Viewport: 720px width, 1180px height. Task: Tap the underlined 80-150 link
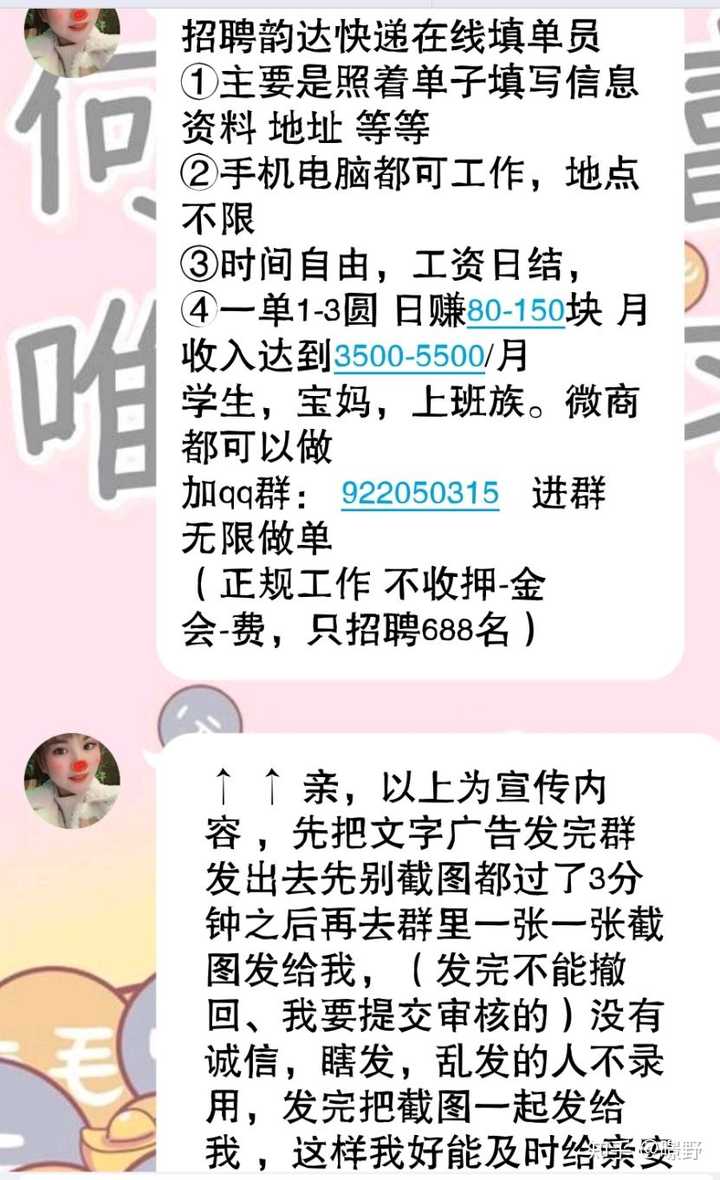point(515,311)
